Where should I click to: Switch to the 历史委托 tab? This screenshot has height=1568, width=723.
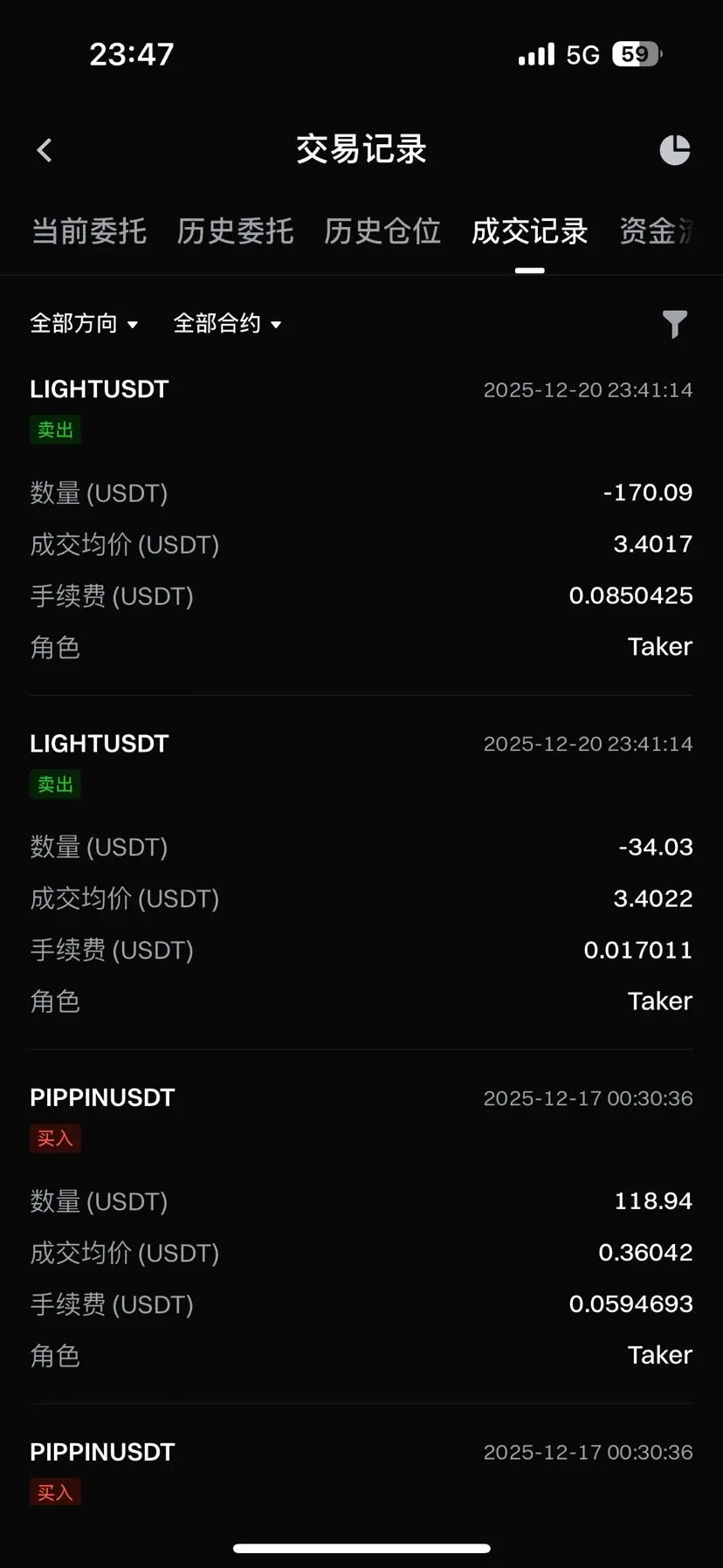tap(235, 231)
